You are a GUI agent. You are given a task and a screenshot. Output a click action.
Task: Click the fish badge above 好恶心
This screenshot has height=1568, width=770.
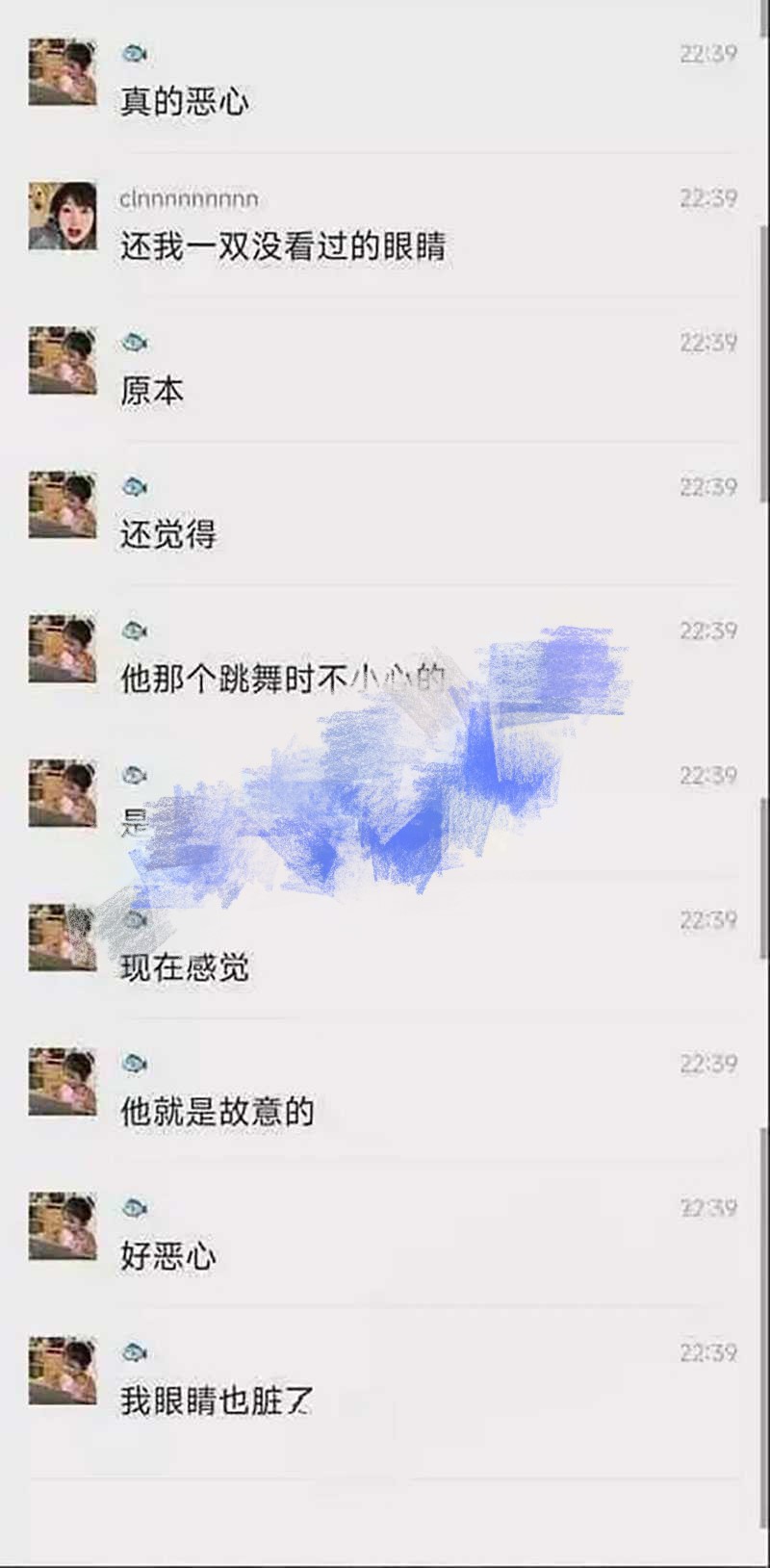tap(134, 1208)
